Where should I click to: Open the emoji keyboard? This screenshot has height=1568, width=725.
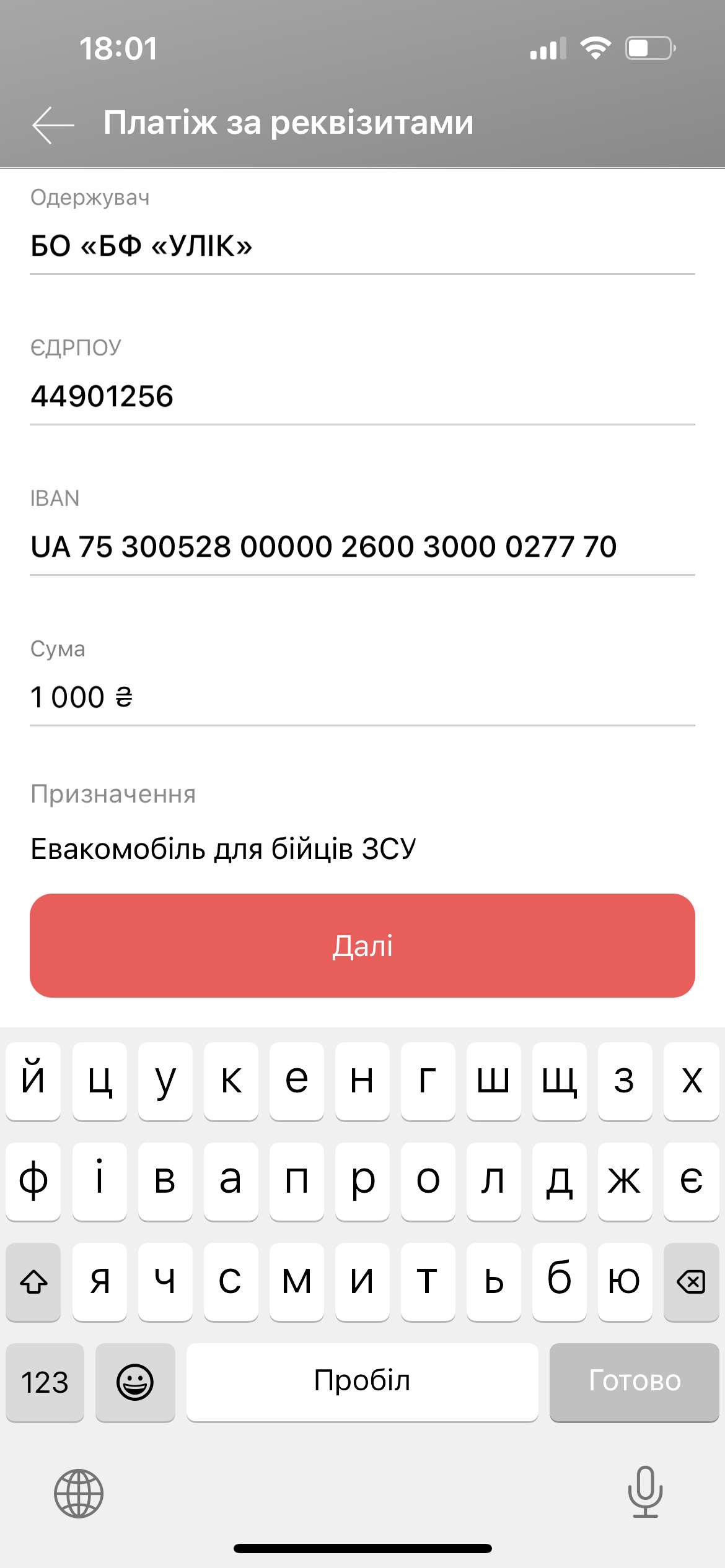pos(135,1382)
